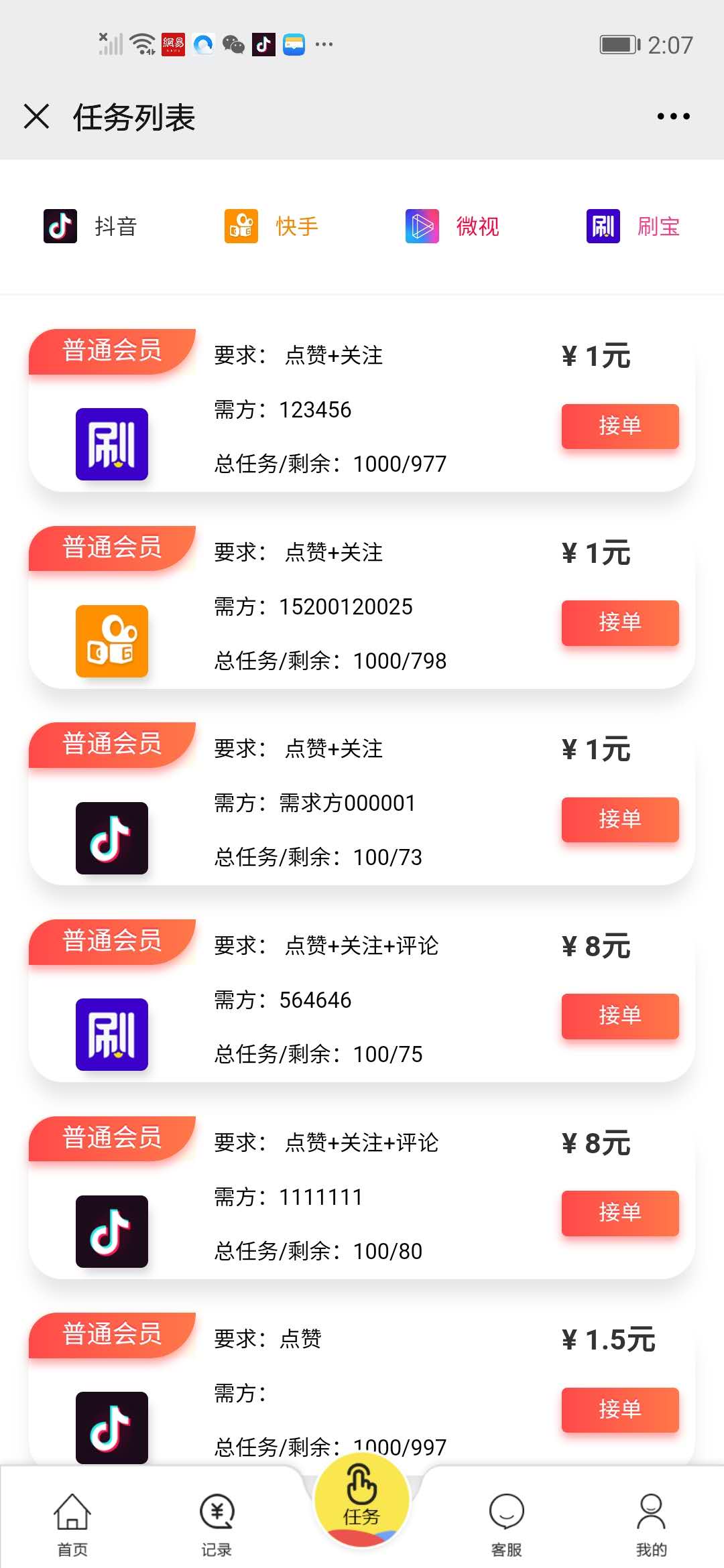Viewport: 724px width, 1568px height.
Task: Tap 接单 for the 15200120025 task
Action: coord(620,623)
